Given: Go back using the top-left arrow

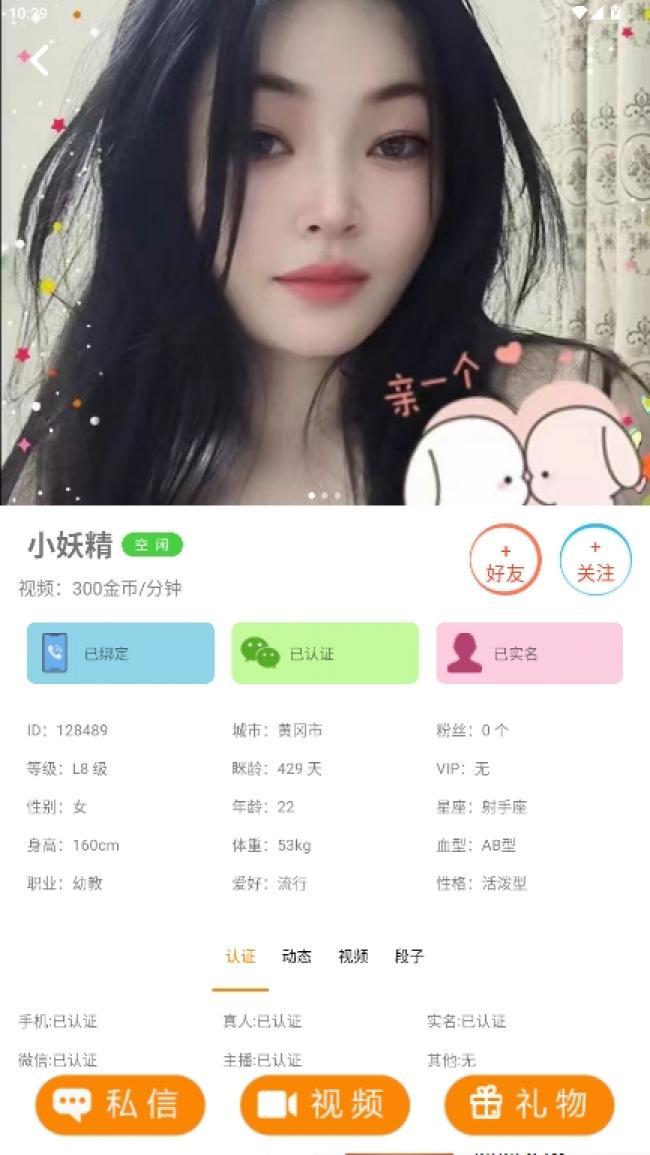Looking at the screenshot, I should [38, 61].
